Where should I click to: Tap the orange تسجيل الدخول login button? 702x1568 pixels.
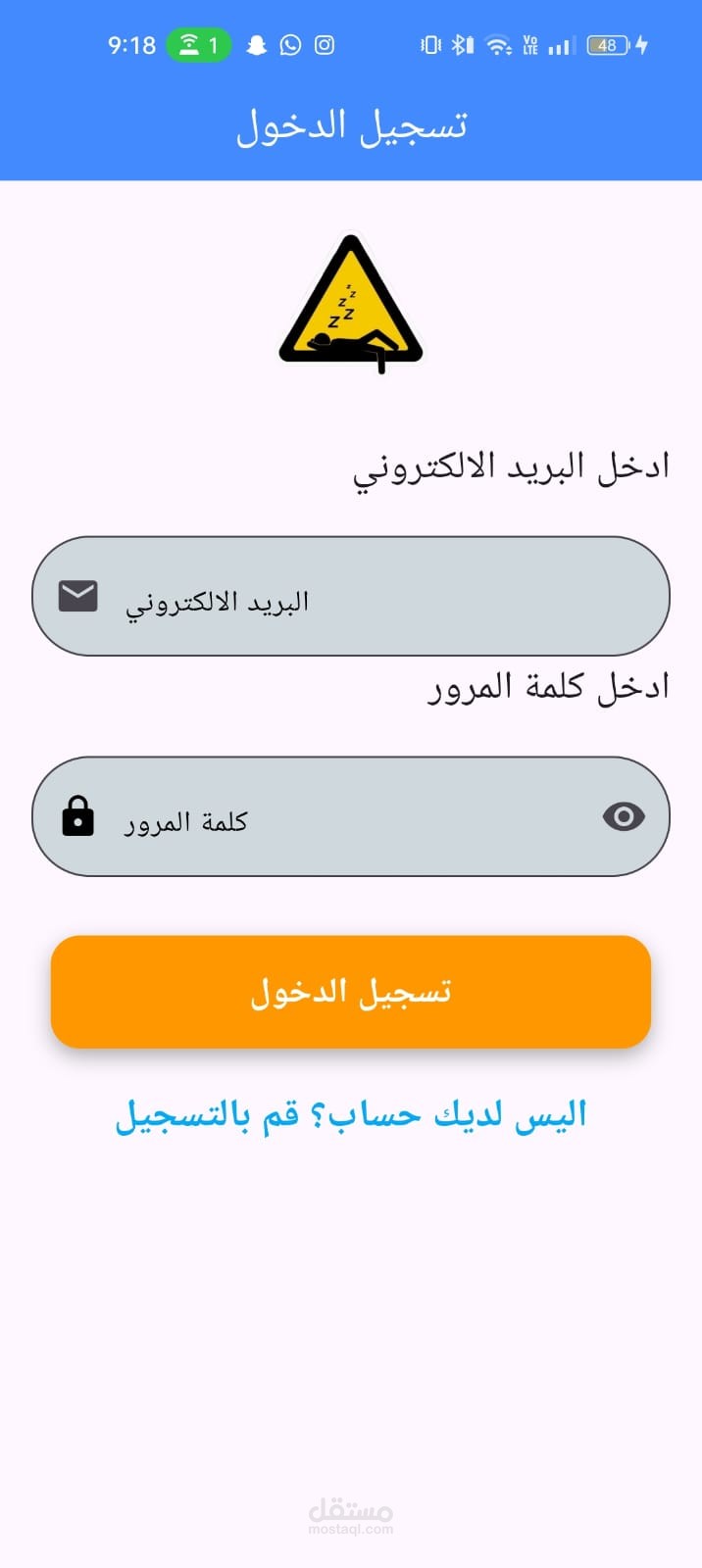tap(351, 992)
